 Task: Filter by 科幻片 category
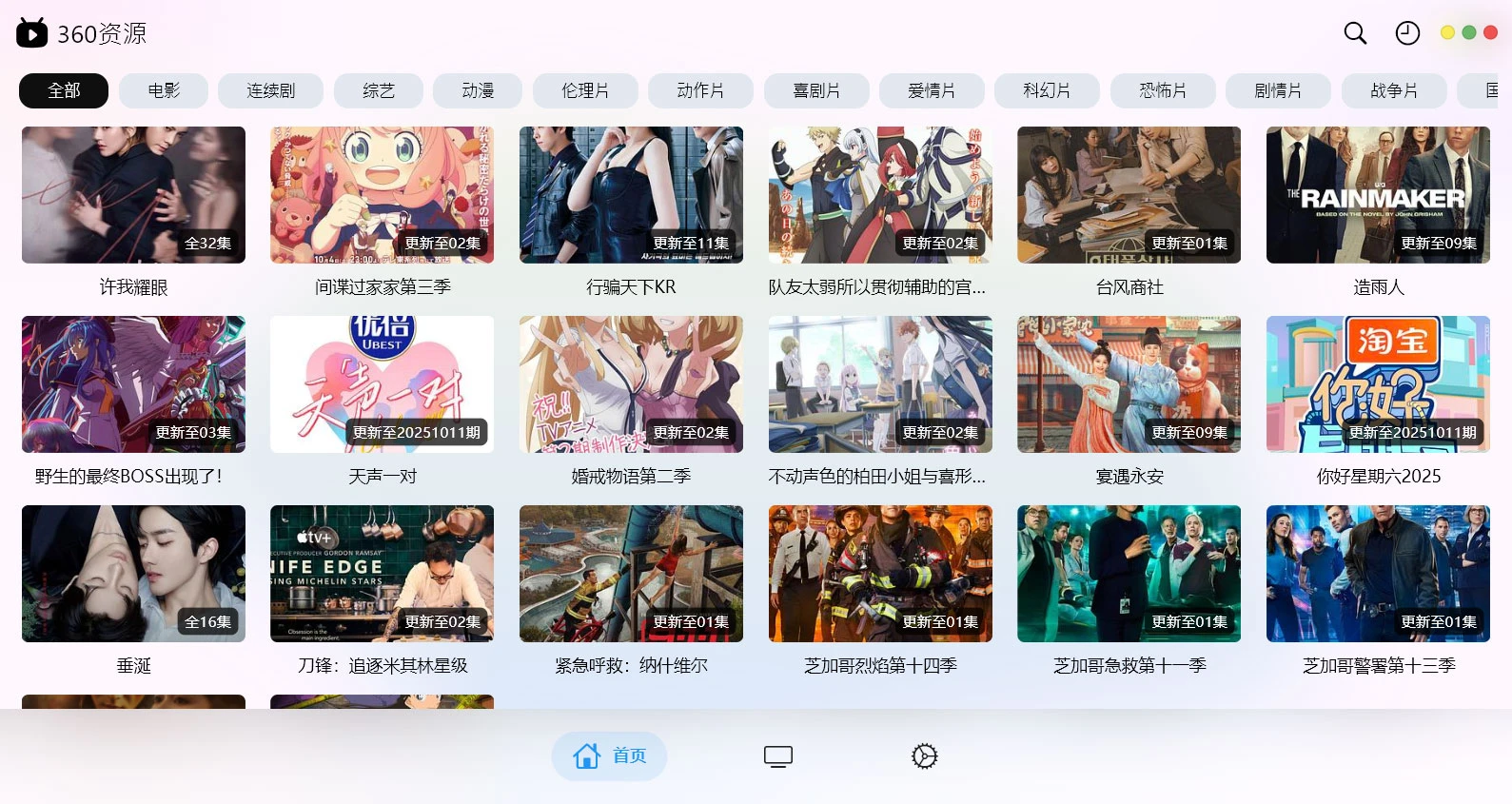click(1047, 90)
